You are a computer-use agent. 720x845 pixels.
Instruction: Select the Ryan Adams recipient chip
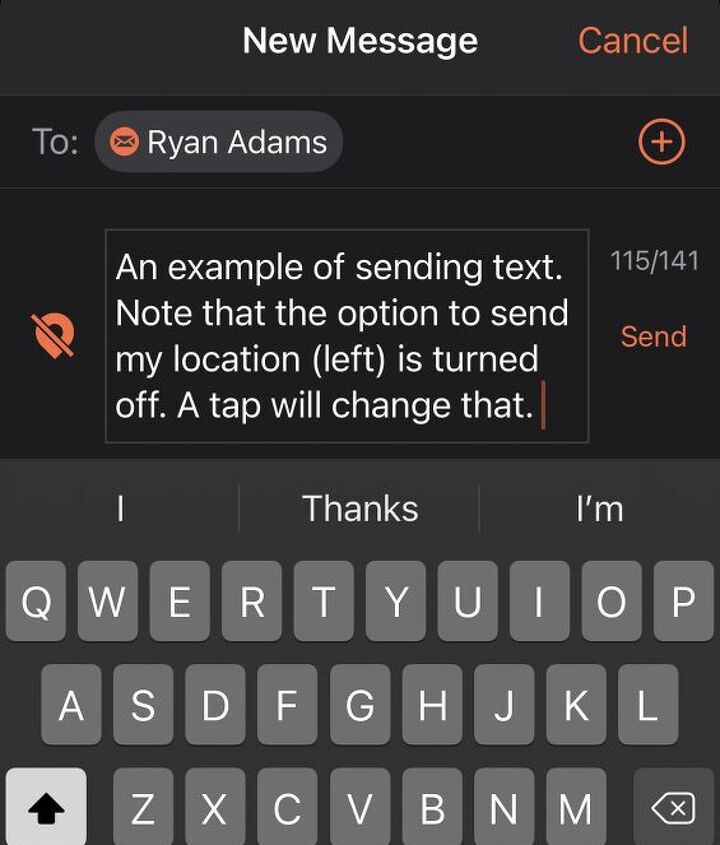219,142
